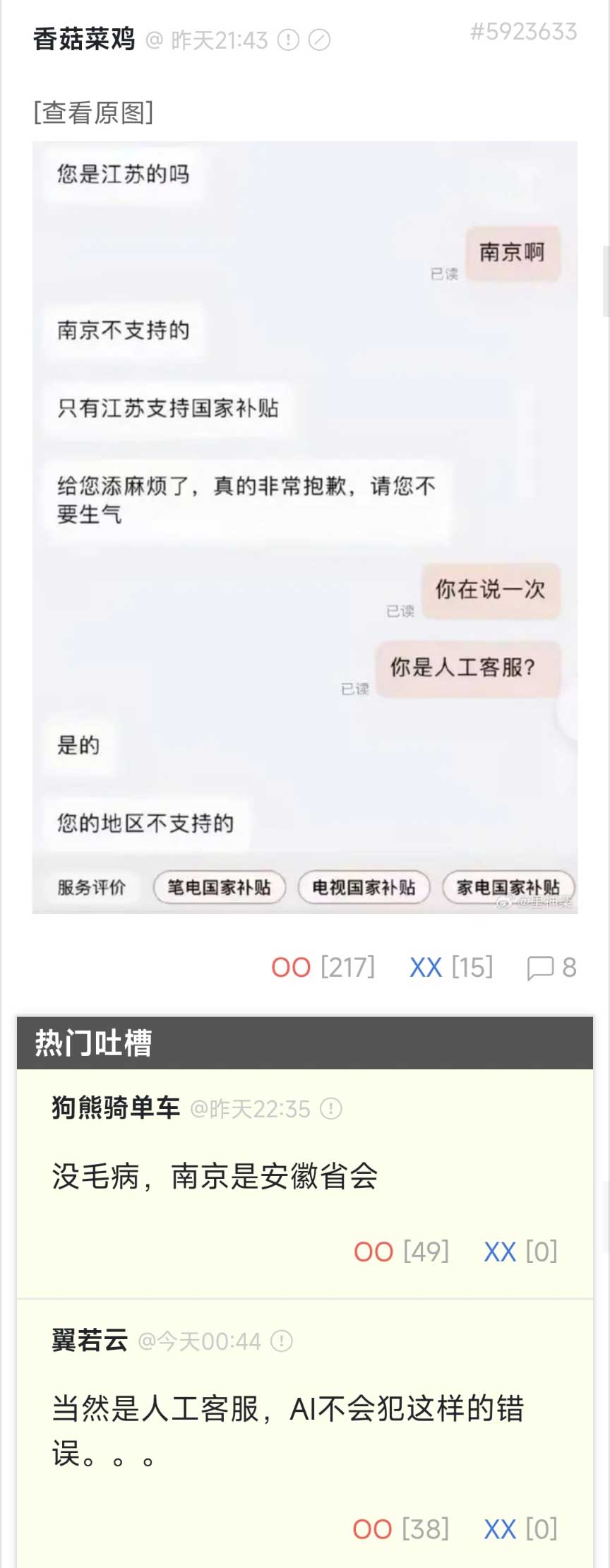The height and width of the screenshot is (1568, 610).
Task: Report 翼若云's comment
Action: pos(282,1341)
